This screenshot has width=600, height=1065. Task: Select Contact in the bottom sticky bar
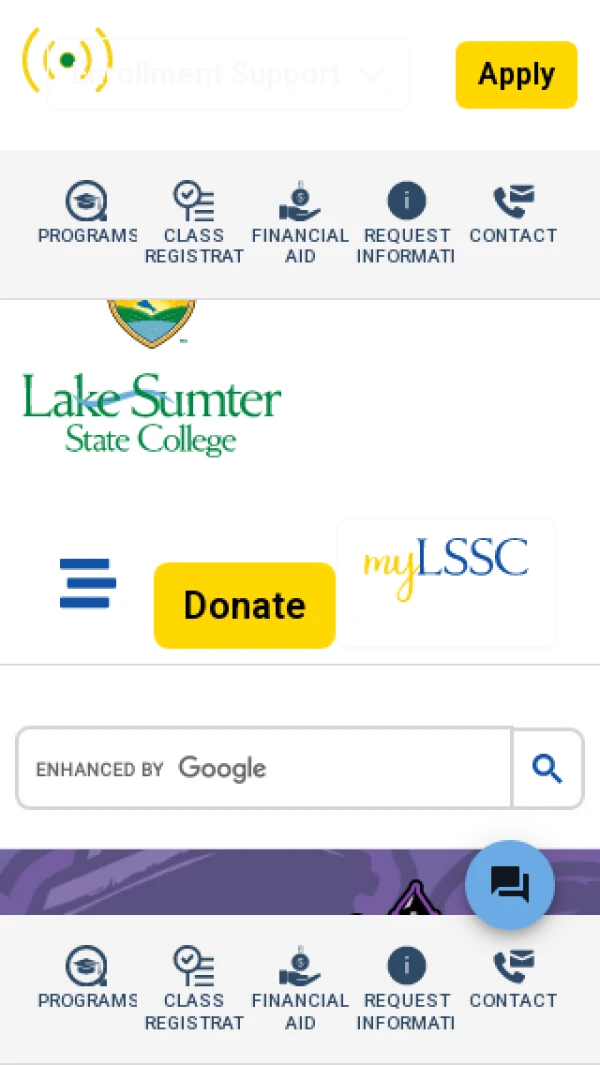click(513, 979)
